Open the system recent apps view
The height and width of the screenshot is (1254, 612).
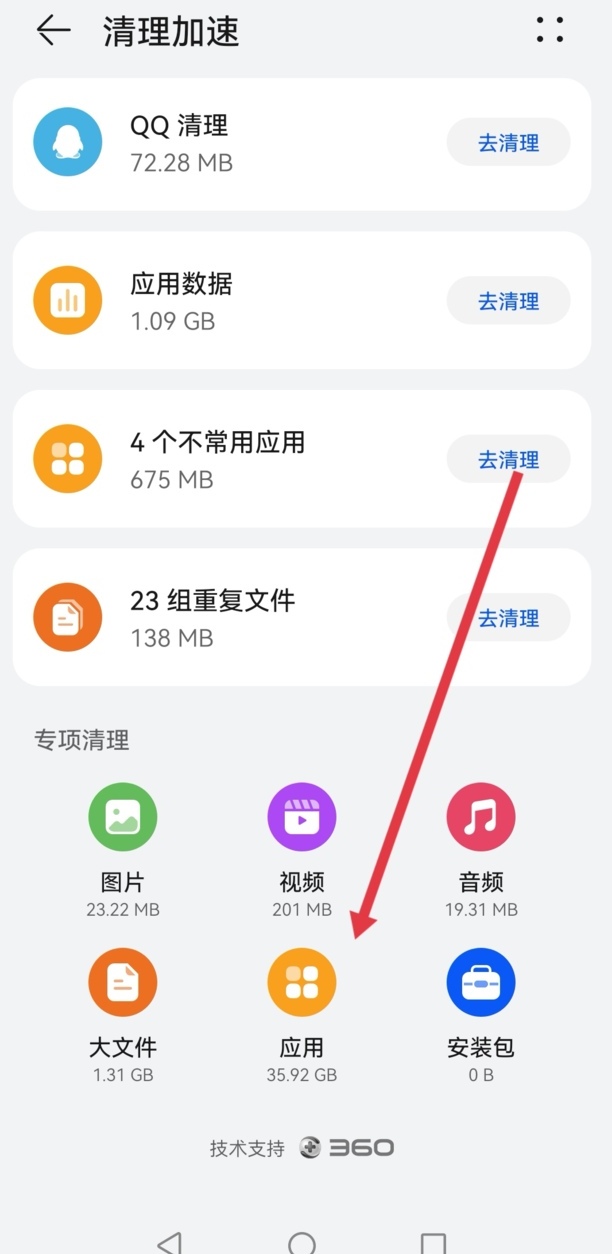tap(433, 1242)
